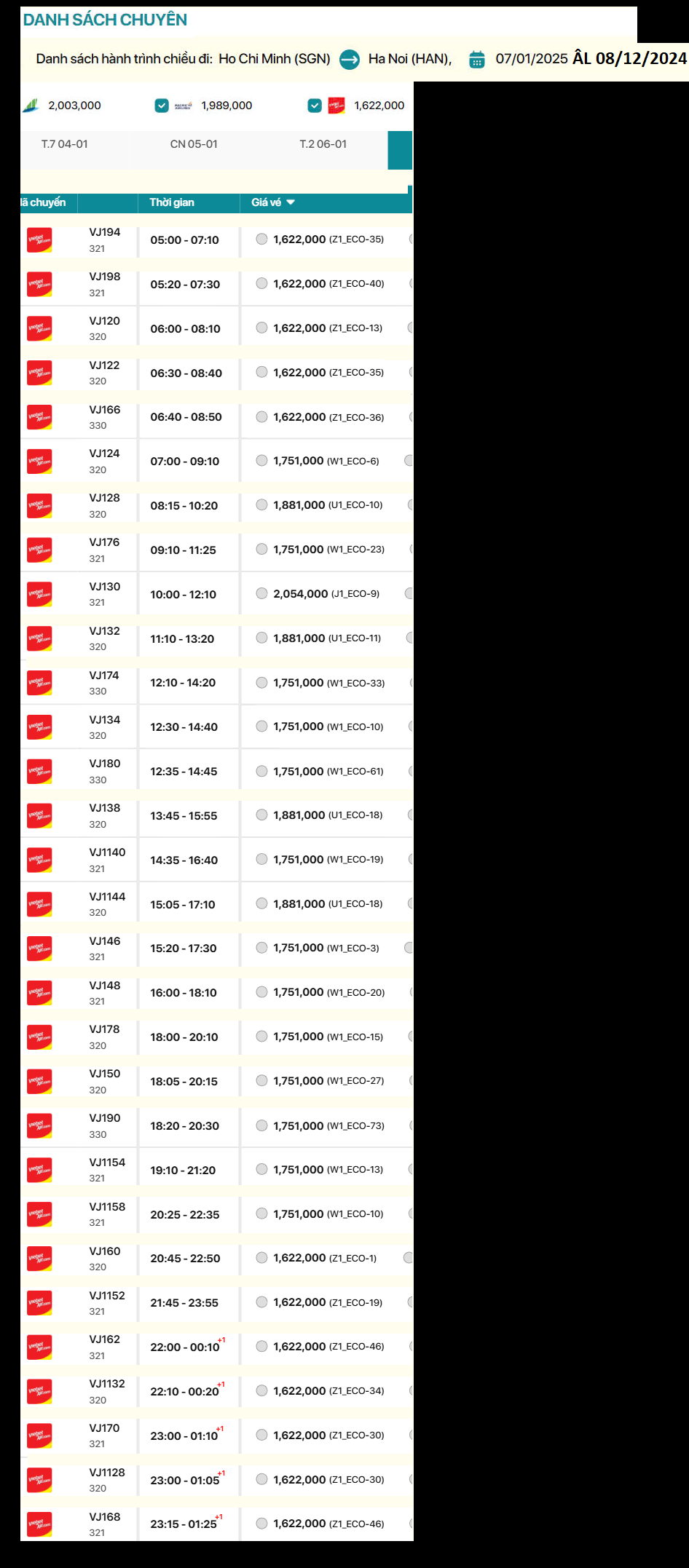Select the 1,751,000 fare on VJ190

(x=261, y=1125)
